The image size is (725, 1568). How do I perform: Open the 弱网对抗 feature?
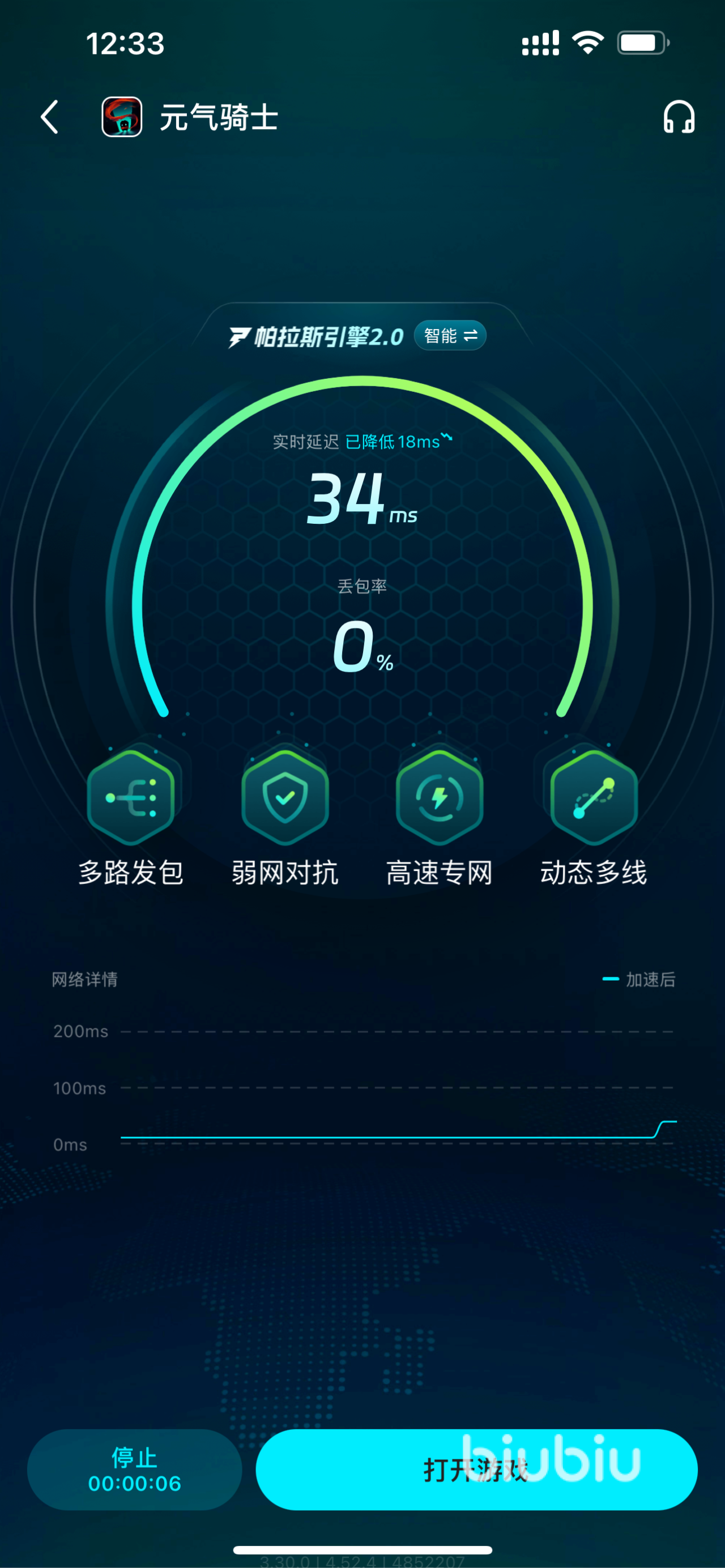click(x=285, y=797)
